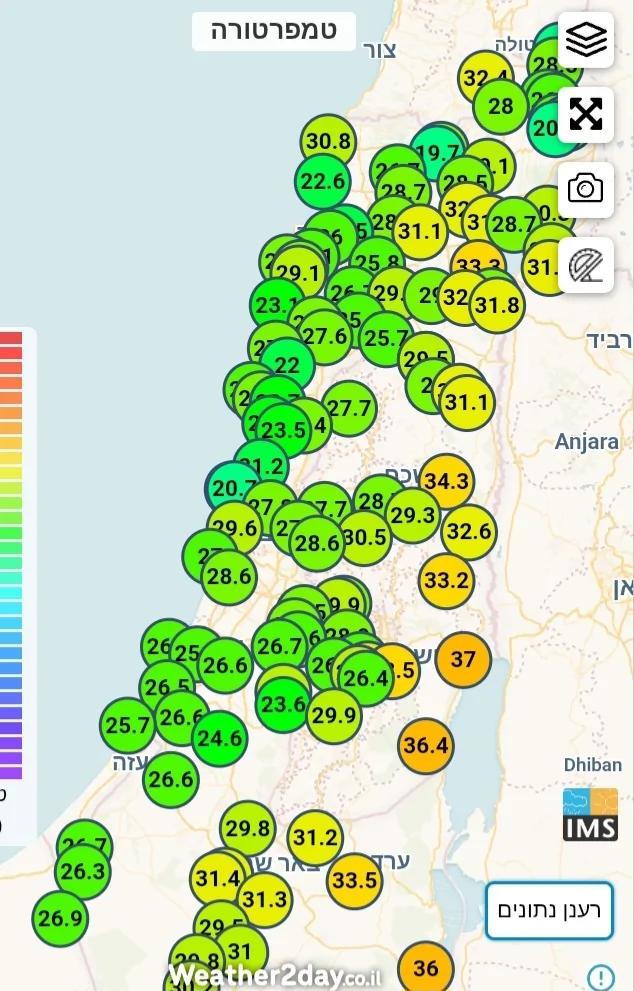Open the טמפרטורה parameter selector
This screenshot has width=634, height=991.
point(274,30)
